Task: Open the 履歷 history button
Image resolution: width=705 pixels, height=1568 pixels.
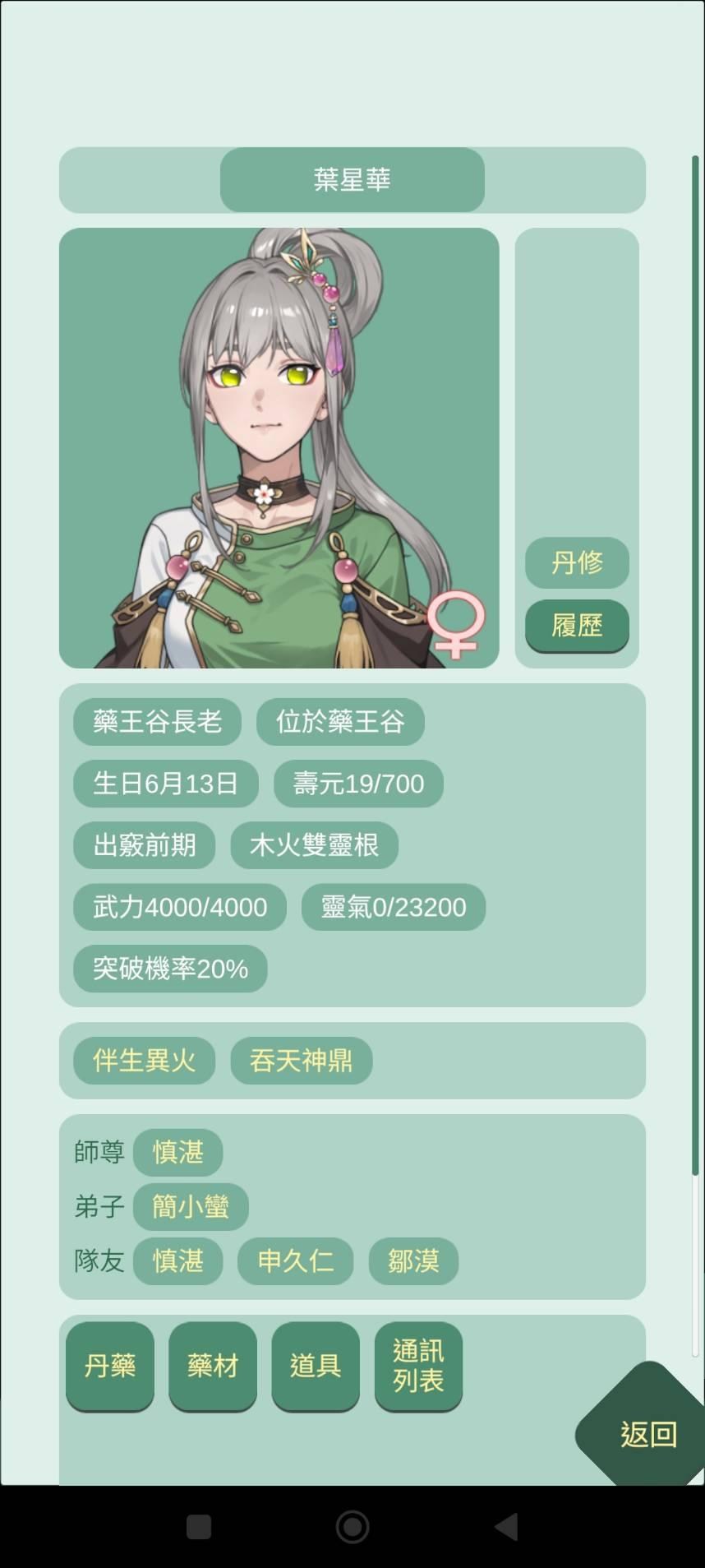Action: (577, 626)
